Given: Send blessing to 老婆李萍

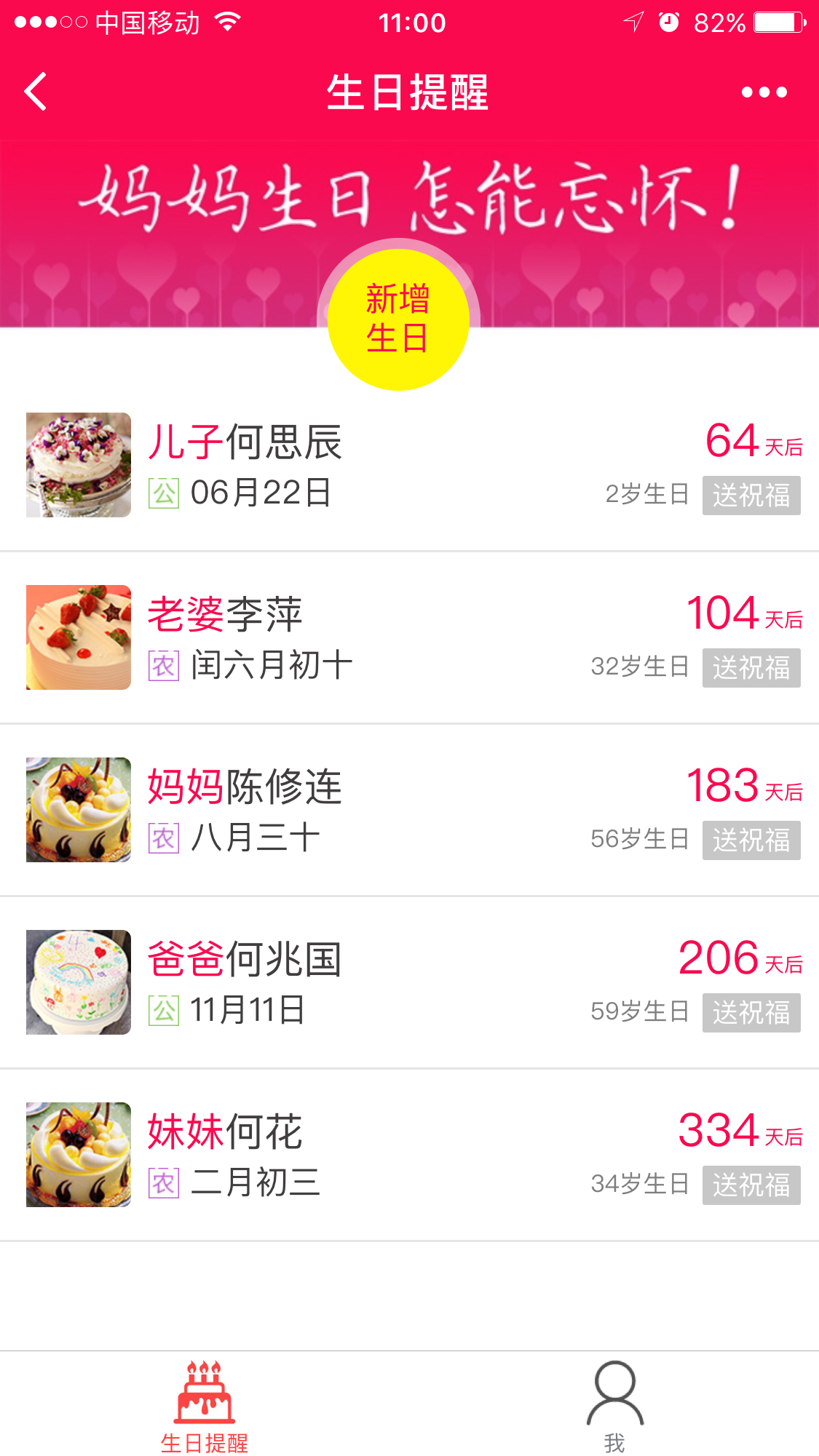Looking at the screenshot, I should tap(751, 668).
